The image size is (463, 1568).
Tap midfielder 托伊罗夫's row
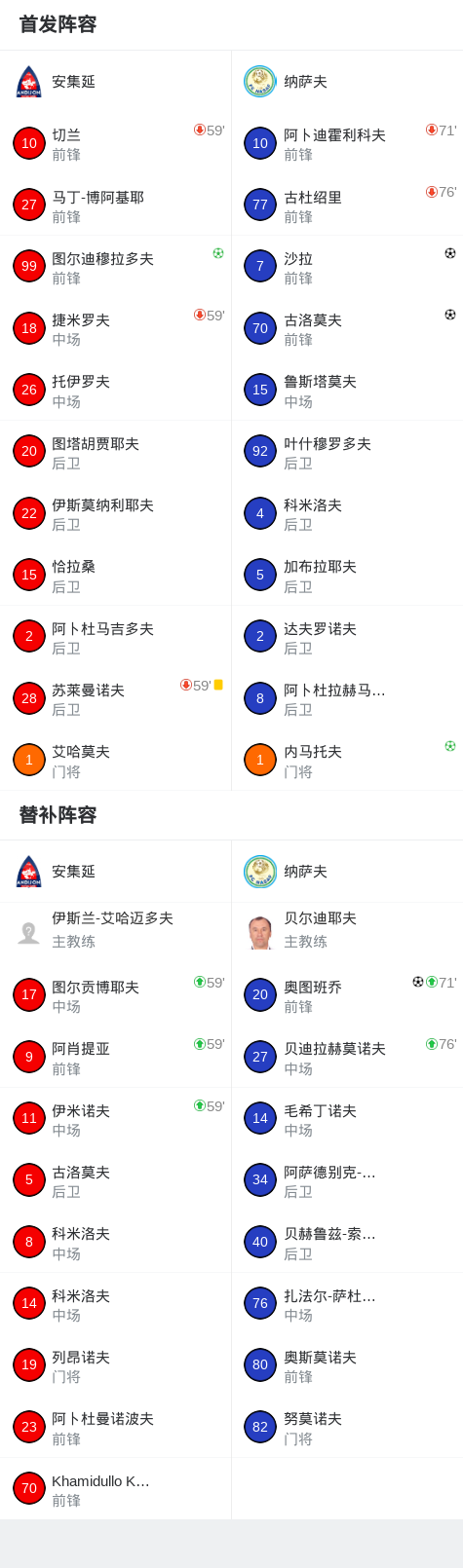[x=115, y=391]
